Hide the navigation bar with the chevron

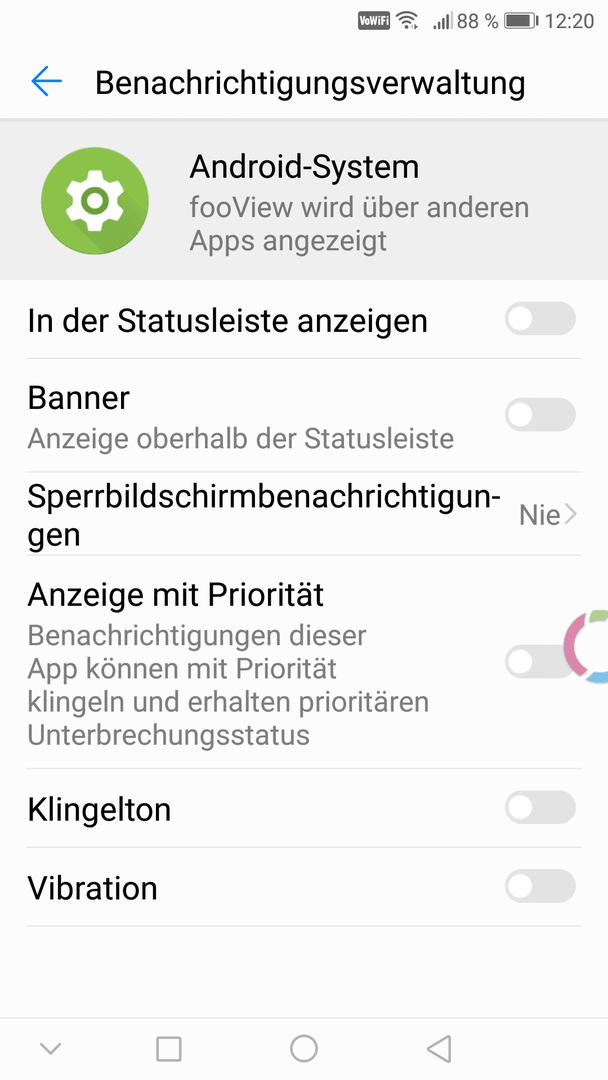pos(51,1048)
